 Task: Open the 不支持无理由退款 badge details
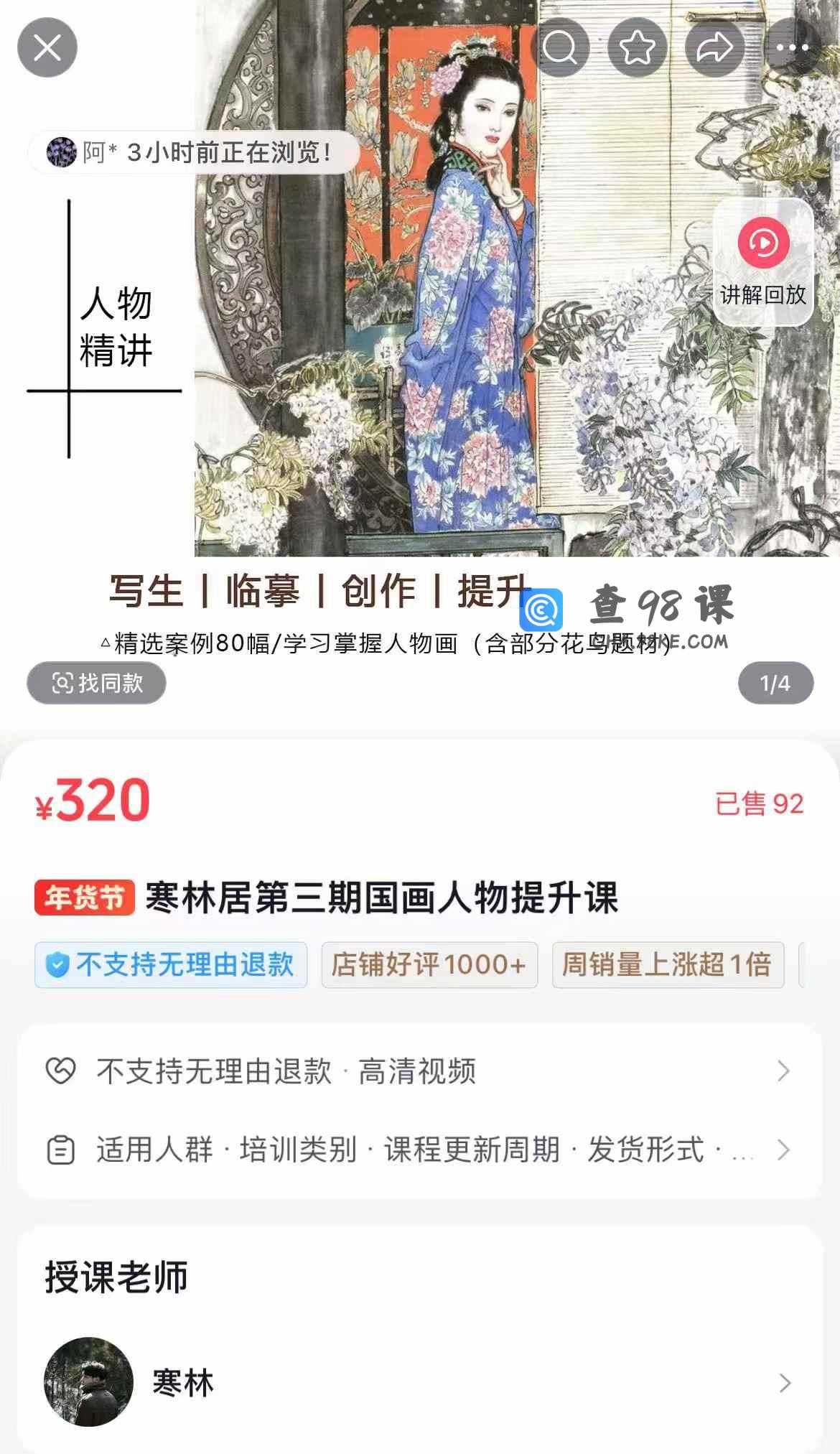click(171, 965)
